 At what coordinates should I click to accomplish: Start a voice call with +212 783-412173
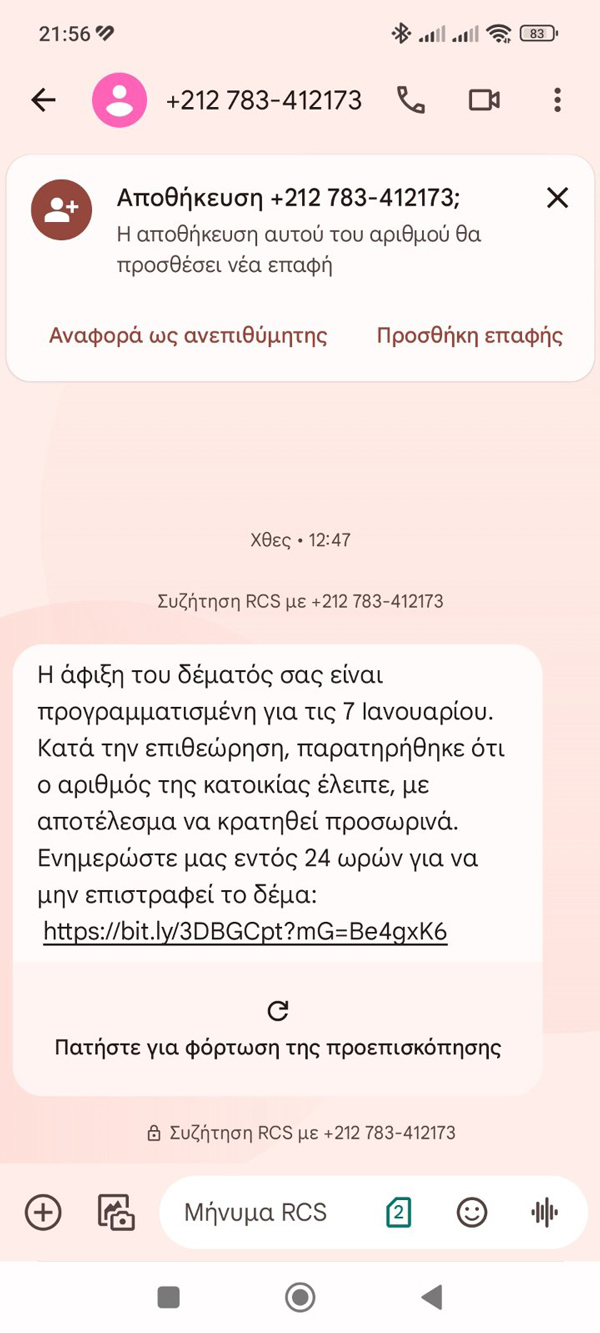pyautogui.click(x=411, y=99)
